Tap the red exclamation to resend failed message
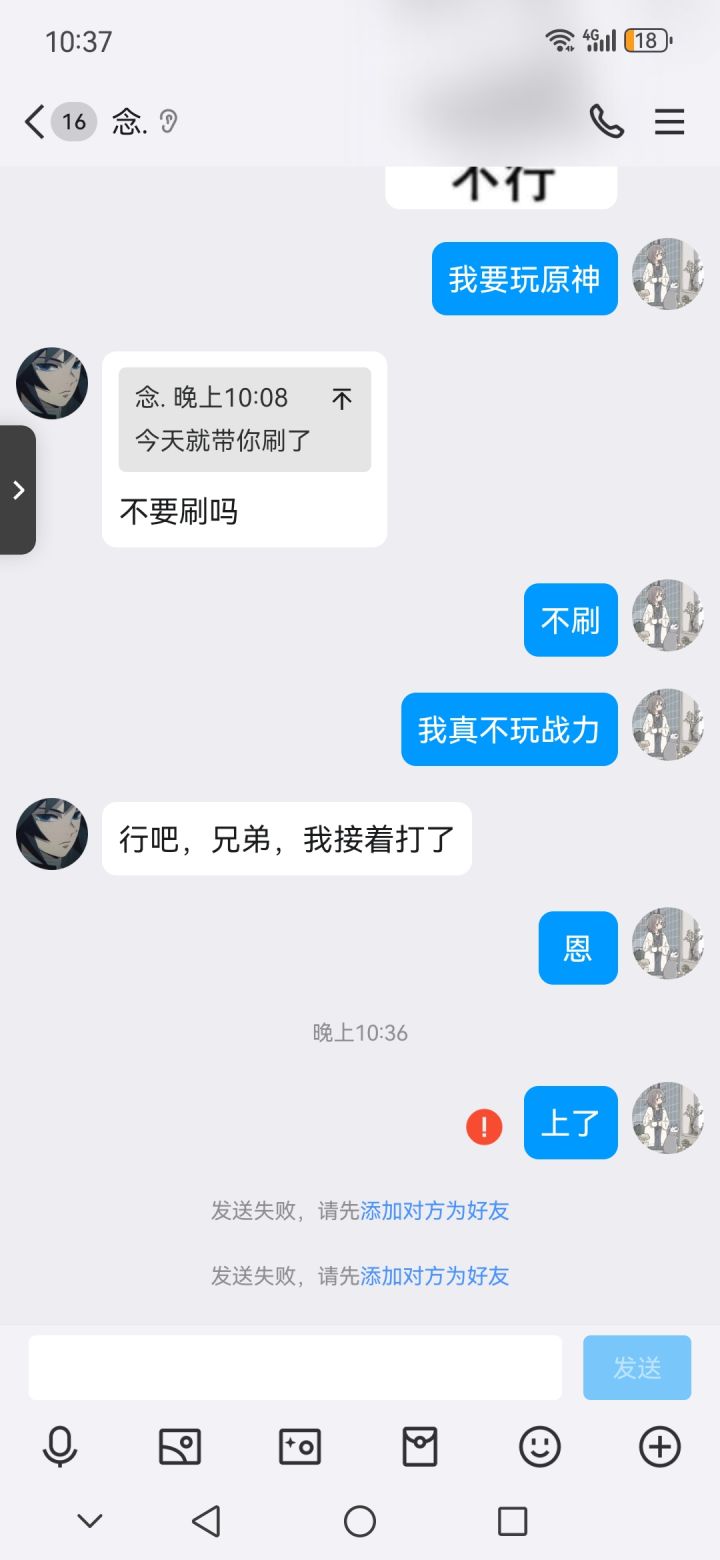 coord(483,1126)
